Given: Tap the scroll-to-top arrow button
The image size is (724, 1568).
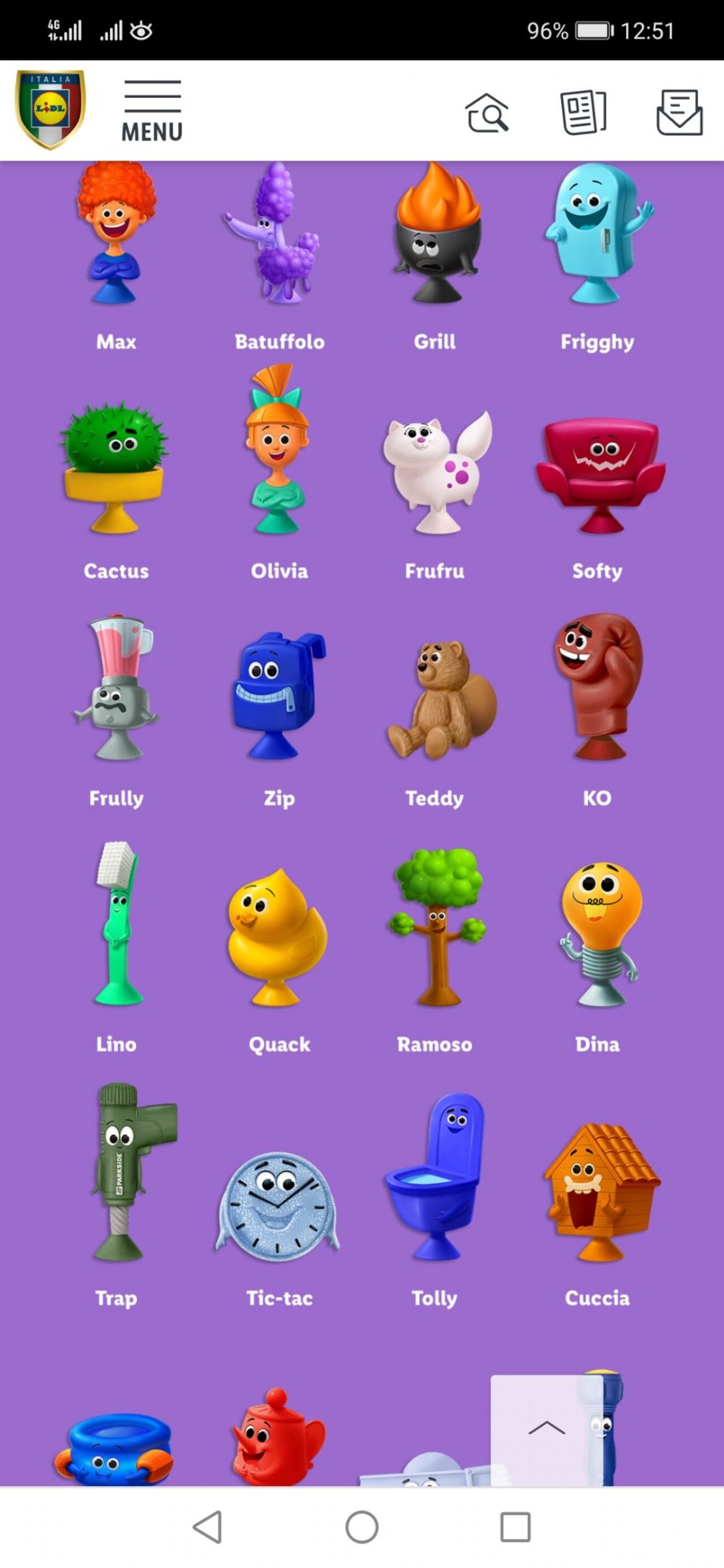Looking at the screenshot, I should [546, 1427].
